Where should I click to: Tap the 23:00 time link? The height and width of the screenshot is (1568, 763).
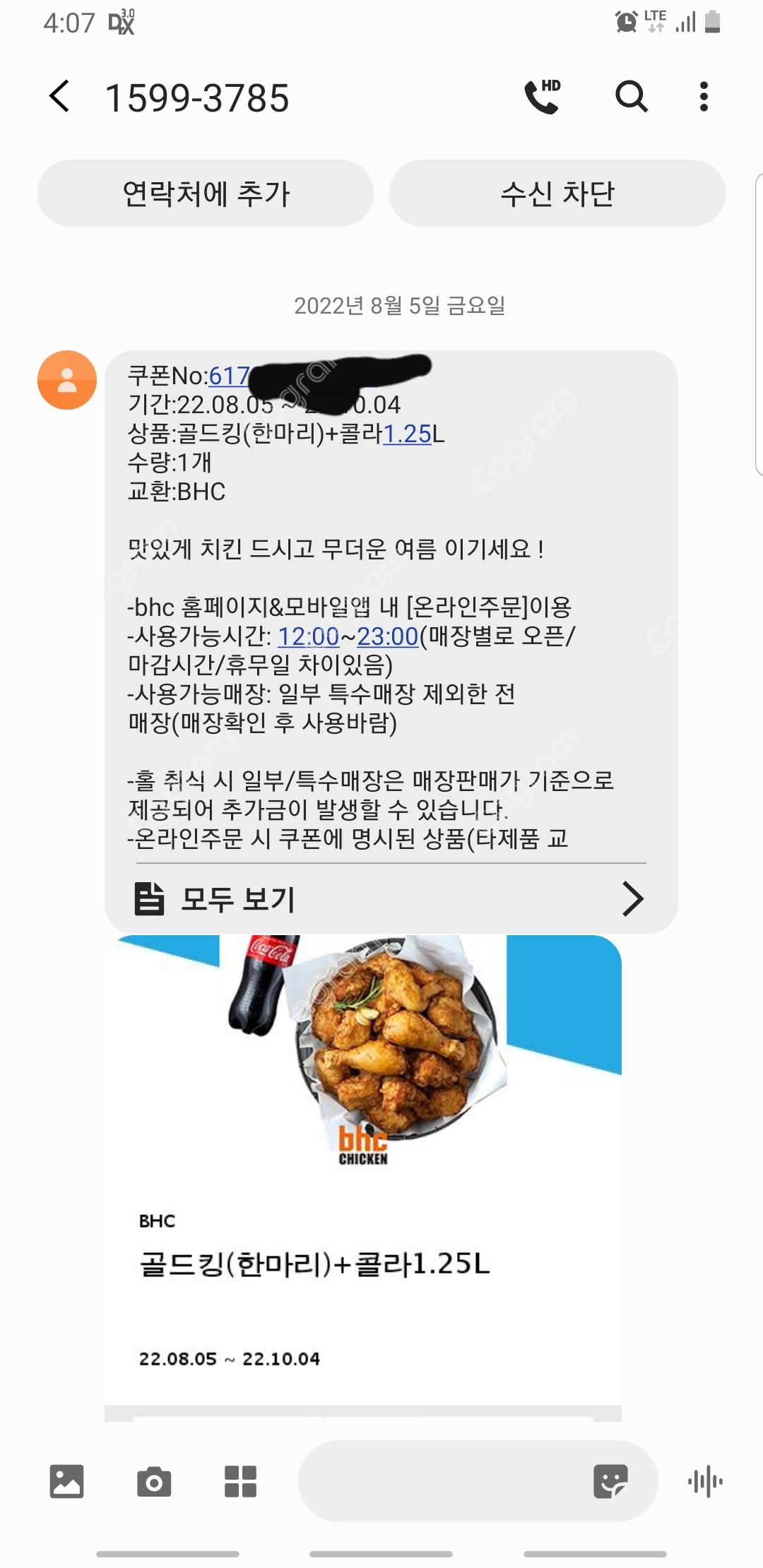(387, 636)
